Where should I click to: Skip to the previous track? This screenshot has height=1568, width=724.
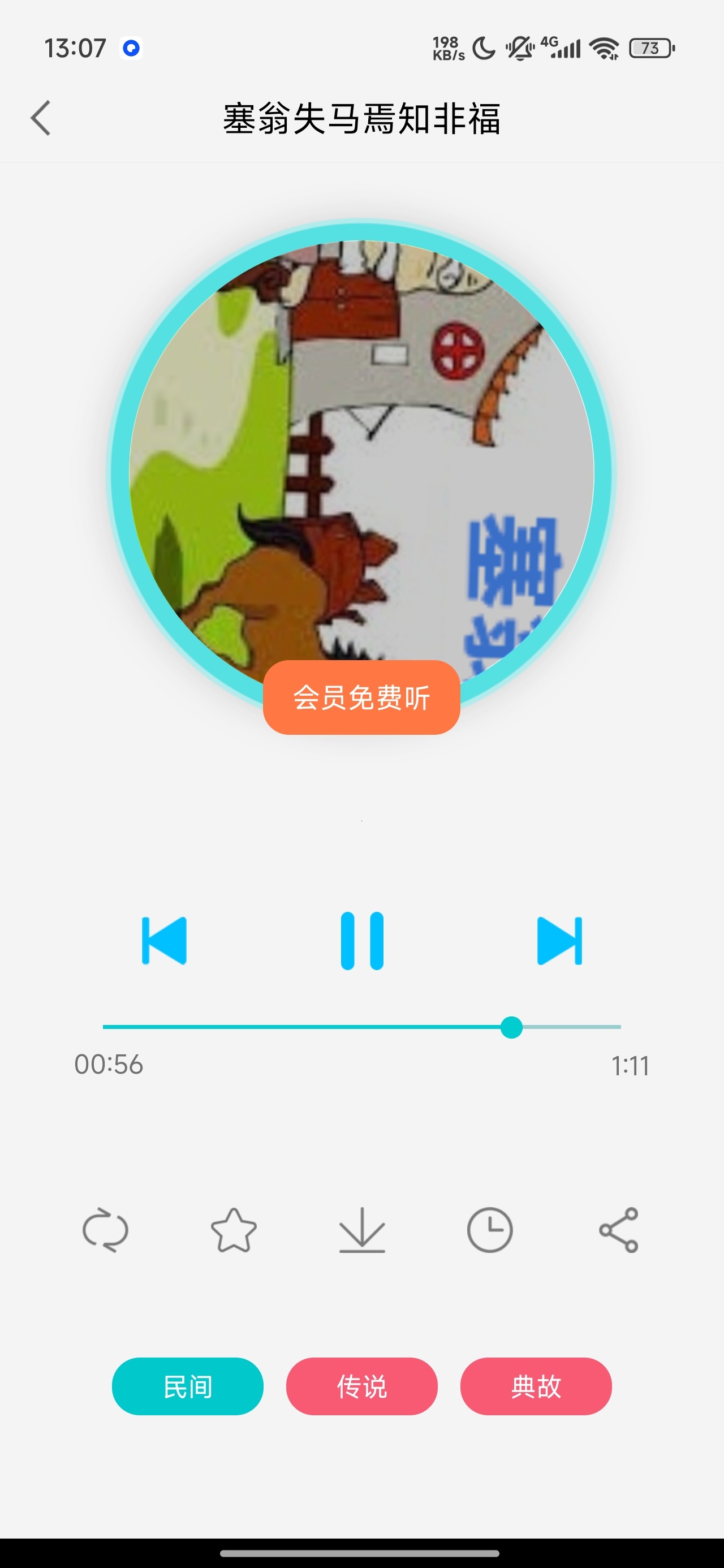point(164,941)
